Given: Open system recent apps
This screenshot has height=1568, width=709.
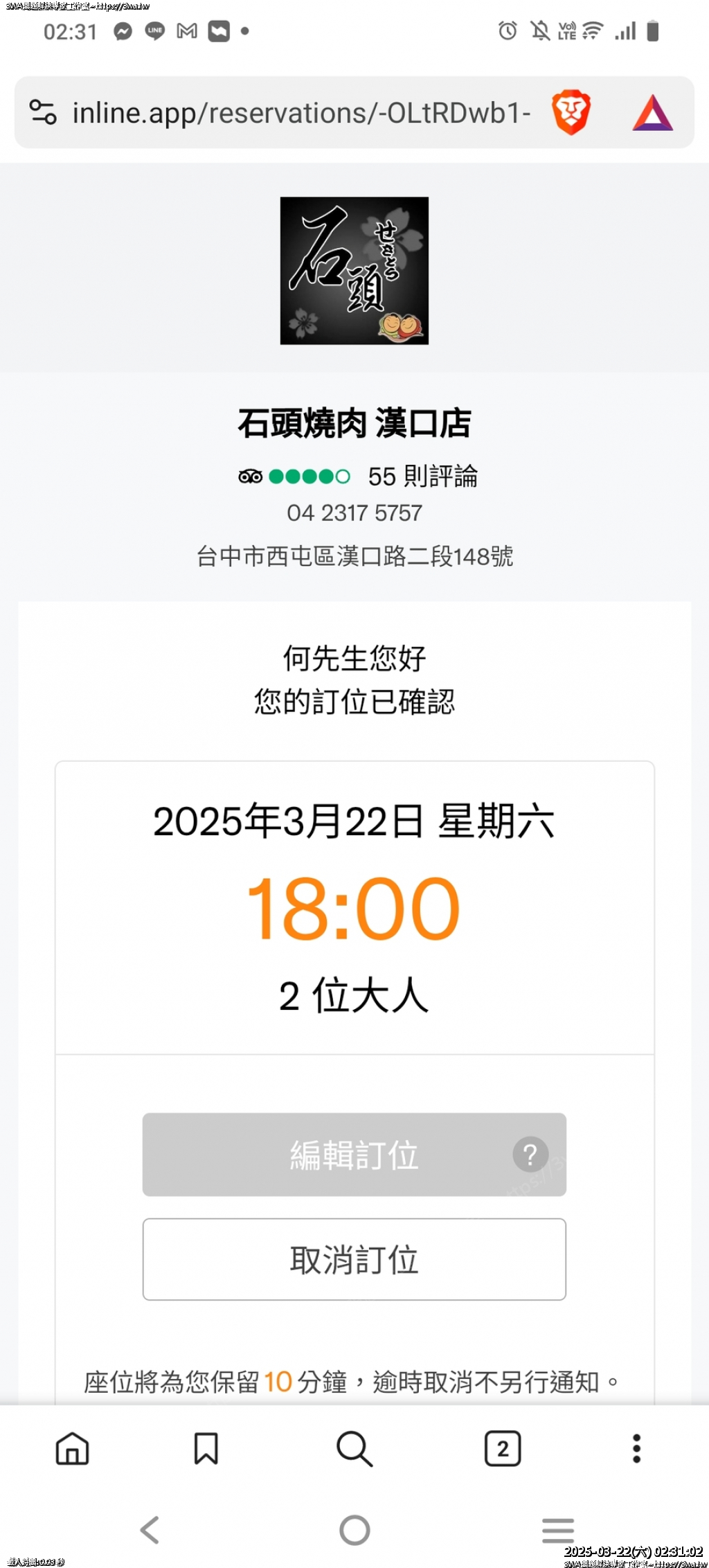Looking at the screenshot, I should pos(557,1530).
